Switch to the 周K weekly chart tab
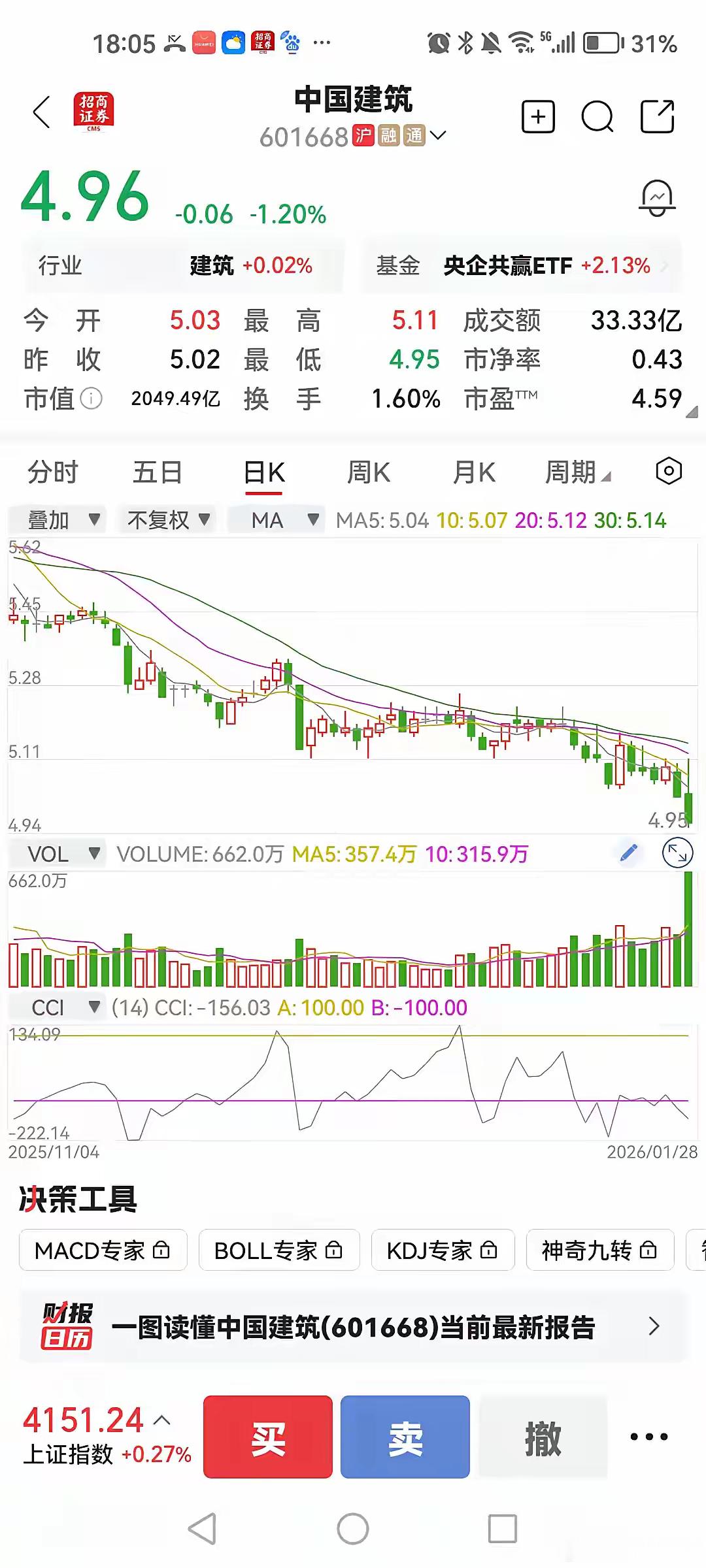706x1568 pixels. (x=368, y=471)
